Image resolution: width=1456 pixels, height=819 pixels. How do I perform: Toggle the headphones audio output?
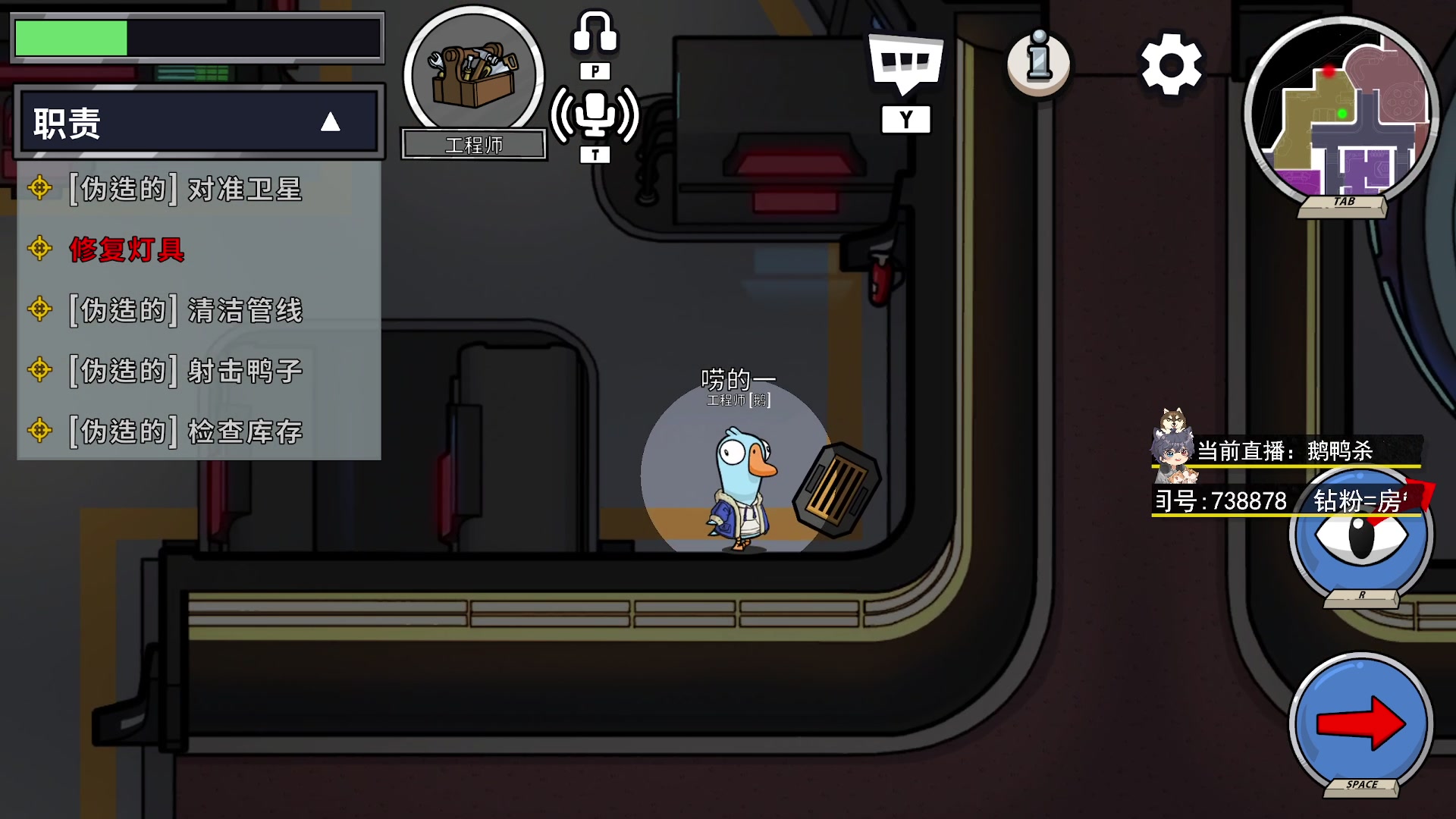pos(595,33)
